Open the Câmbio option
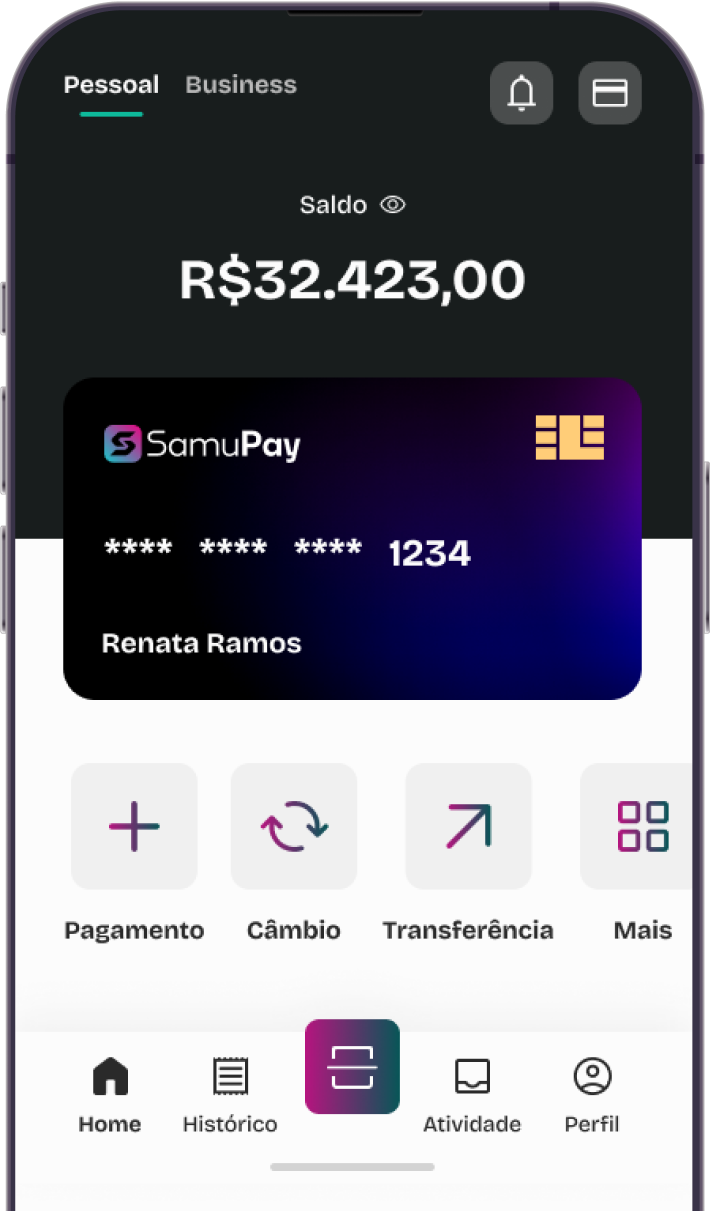Image resolution: width=710 pixels, height=1211 pixels. 294,827
